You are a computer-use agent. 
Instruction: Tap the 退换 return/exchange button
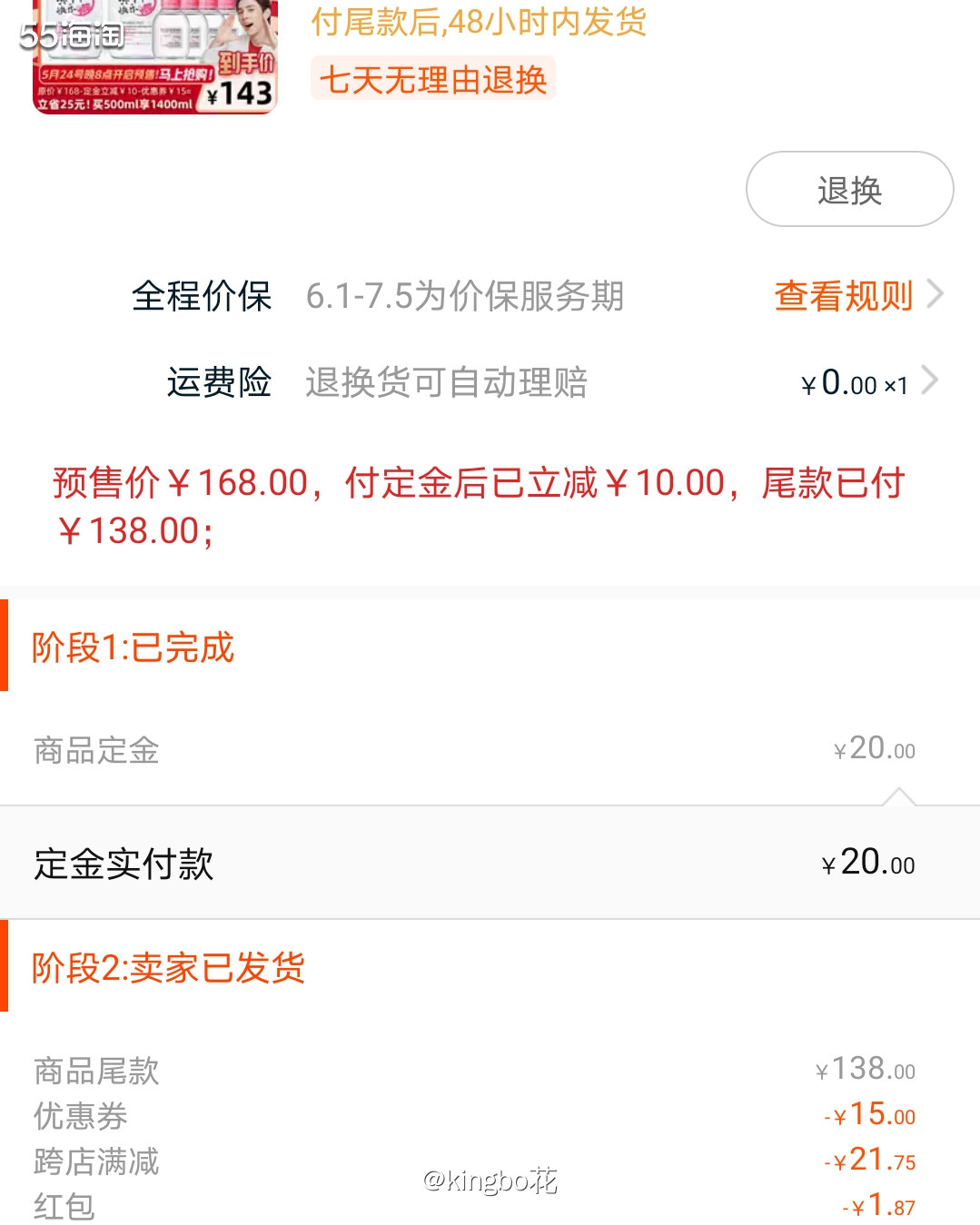point(848,188)
